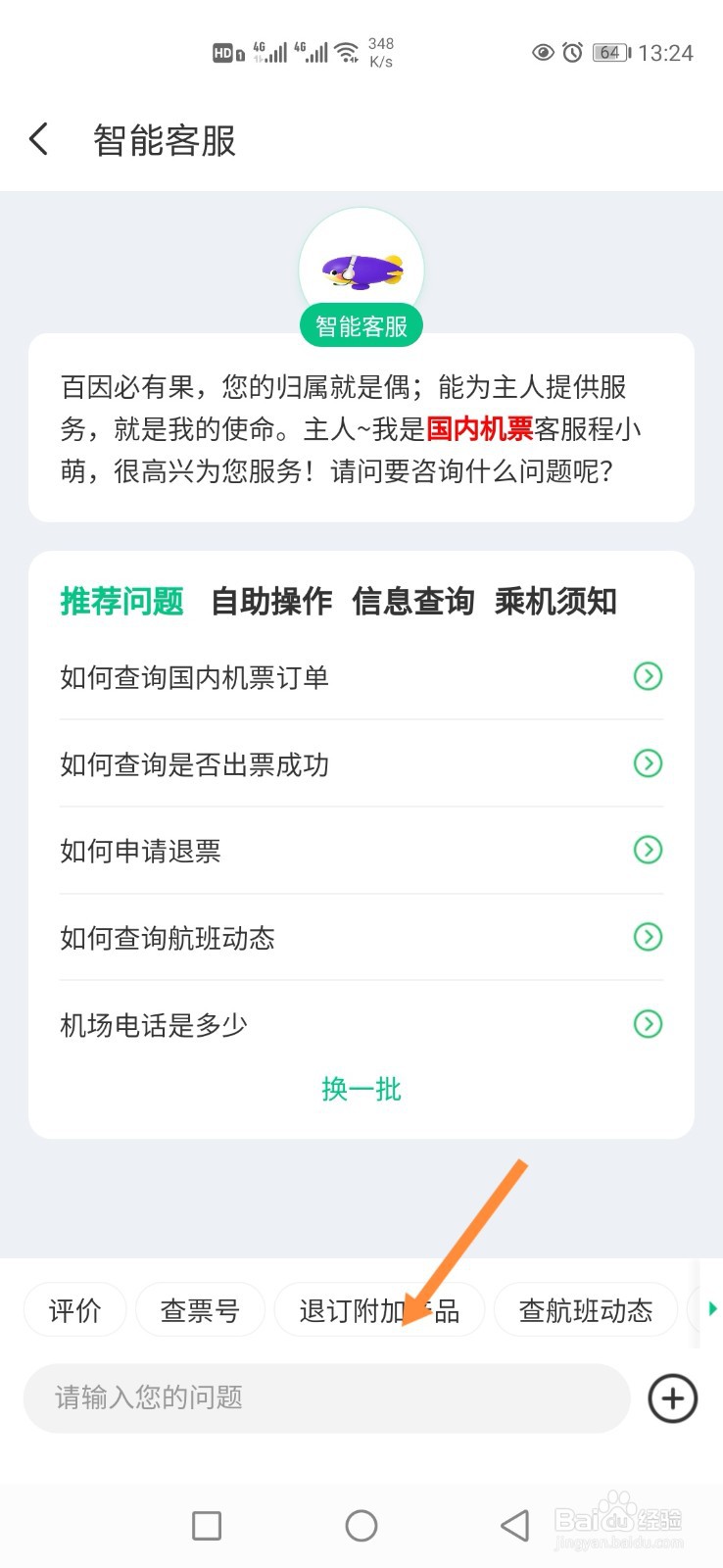Open the arrow next to 机场电话是多少
The height and width of the screenshot is (1568, 723).
click(648, 1024)
